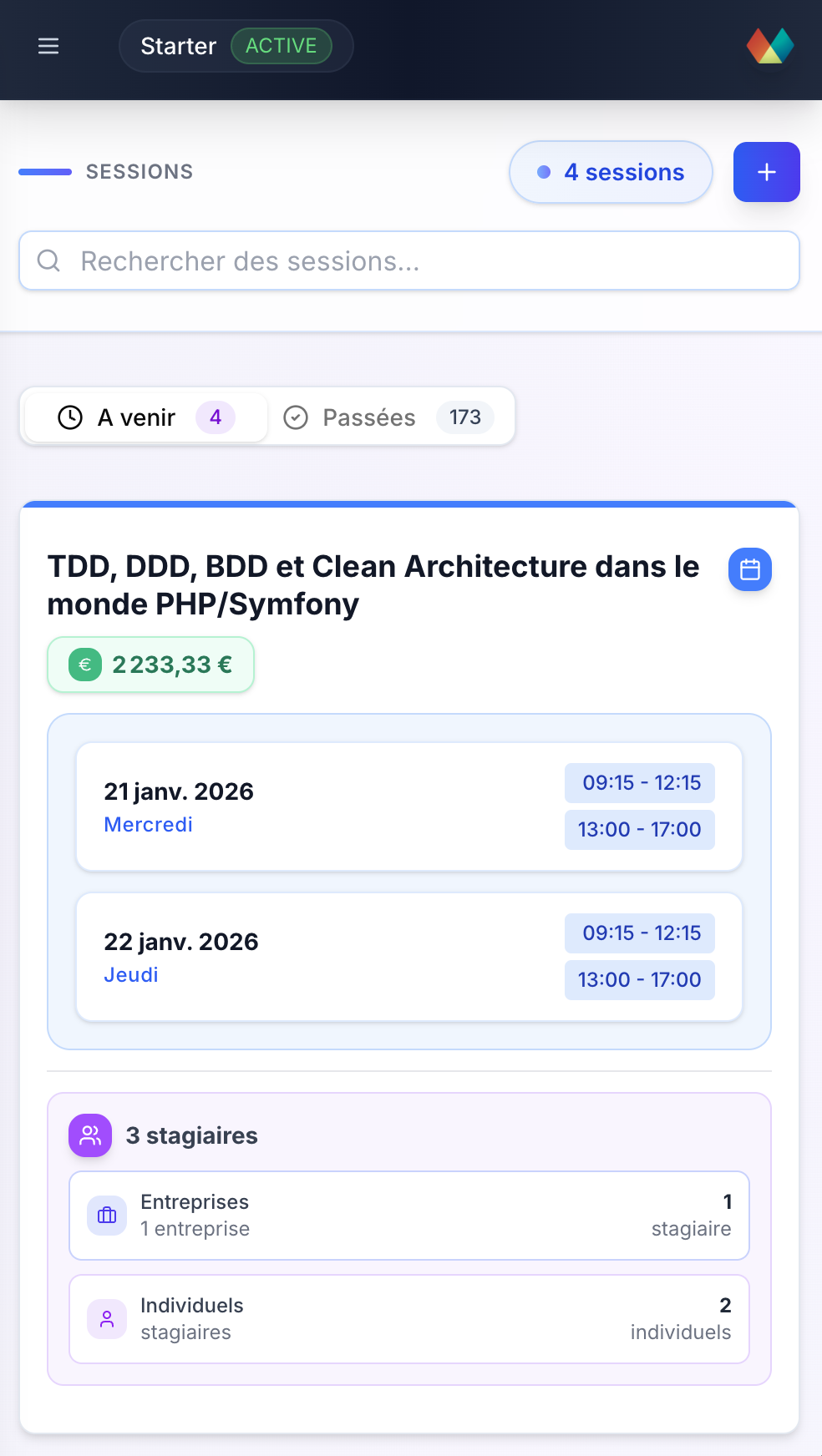This screenshot has height=1456, width=822.
Task: Open the calendar icon on the session card
Action: coord(749,569)
